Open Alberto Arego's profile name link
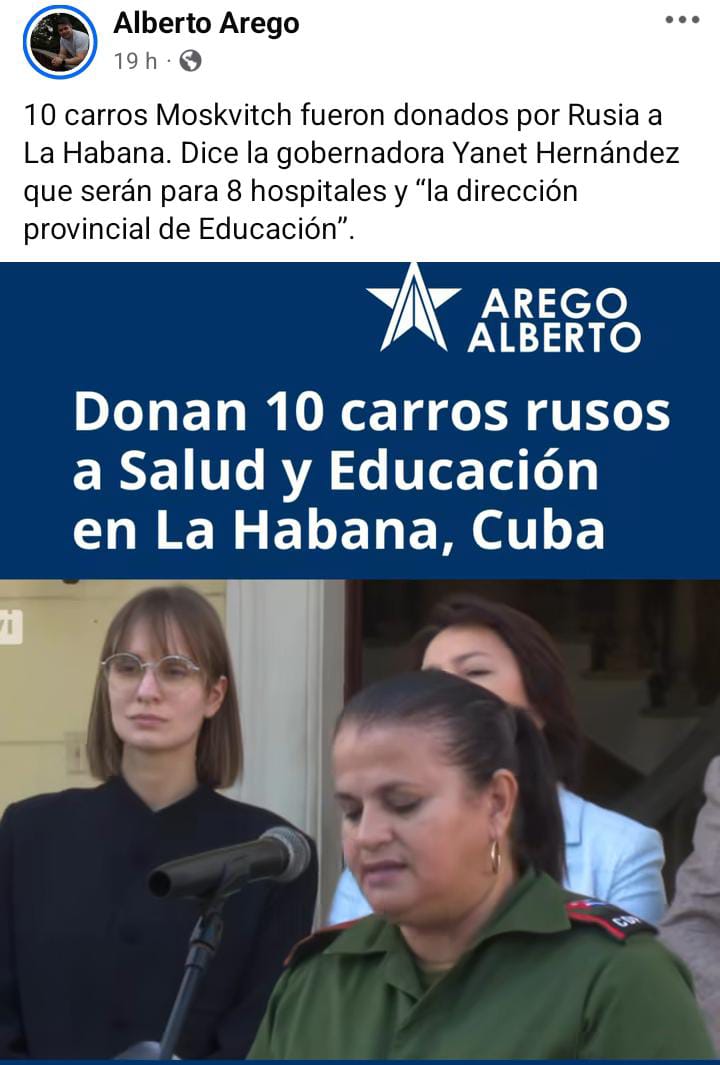Screen dimensions: 720x1065 [x=206, y=24]
